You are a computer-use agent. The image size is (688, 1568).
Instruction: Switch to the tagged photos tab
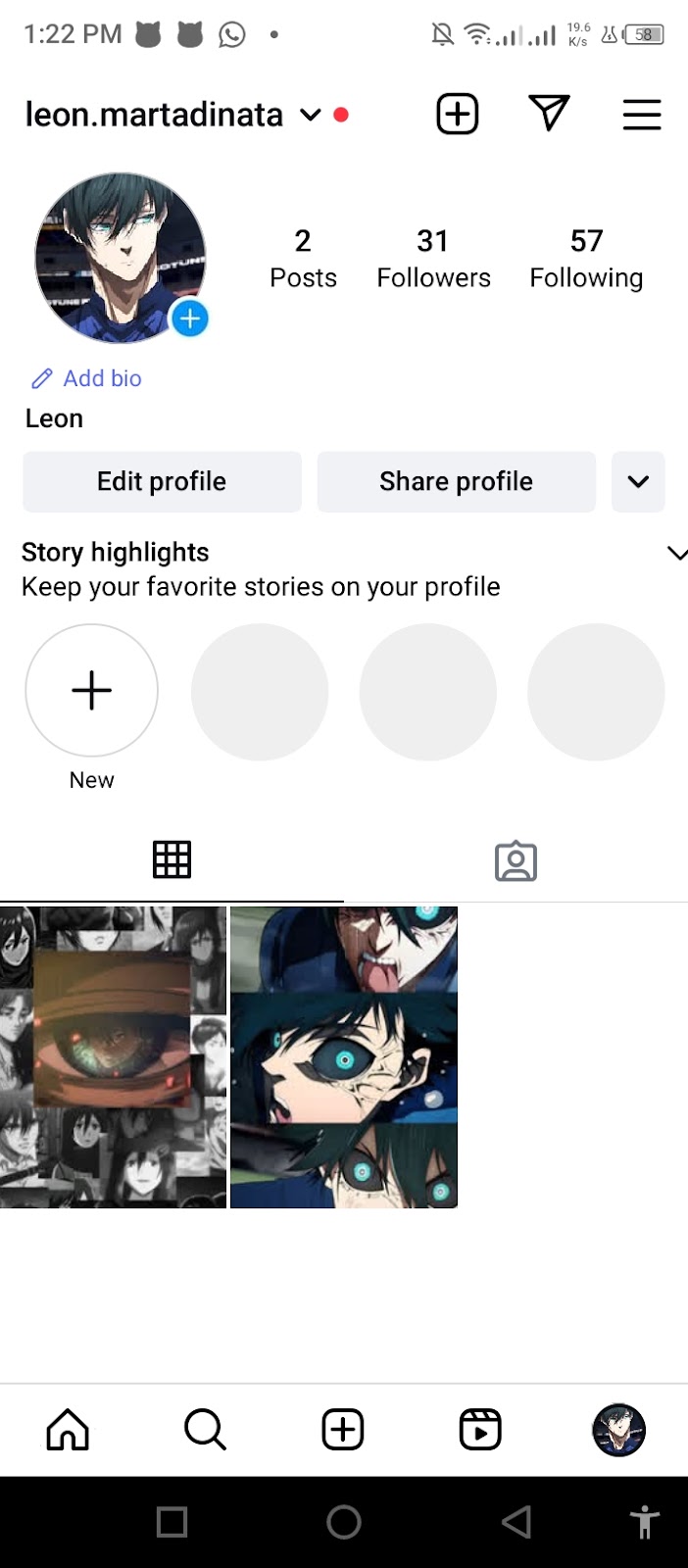pyautogui.click(x=516, y=860)
